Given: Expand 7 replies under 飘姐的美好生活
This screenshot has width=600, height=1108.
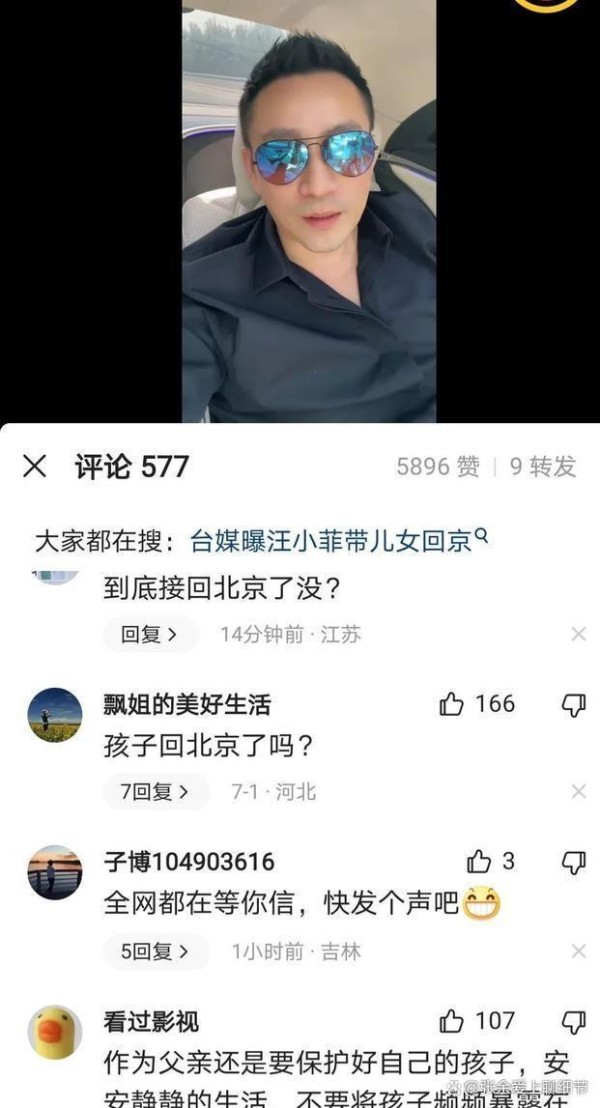Looking at the screenshot, I should pyautogui.click(x=155, y=792).
